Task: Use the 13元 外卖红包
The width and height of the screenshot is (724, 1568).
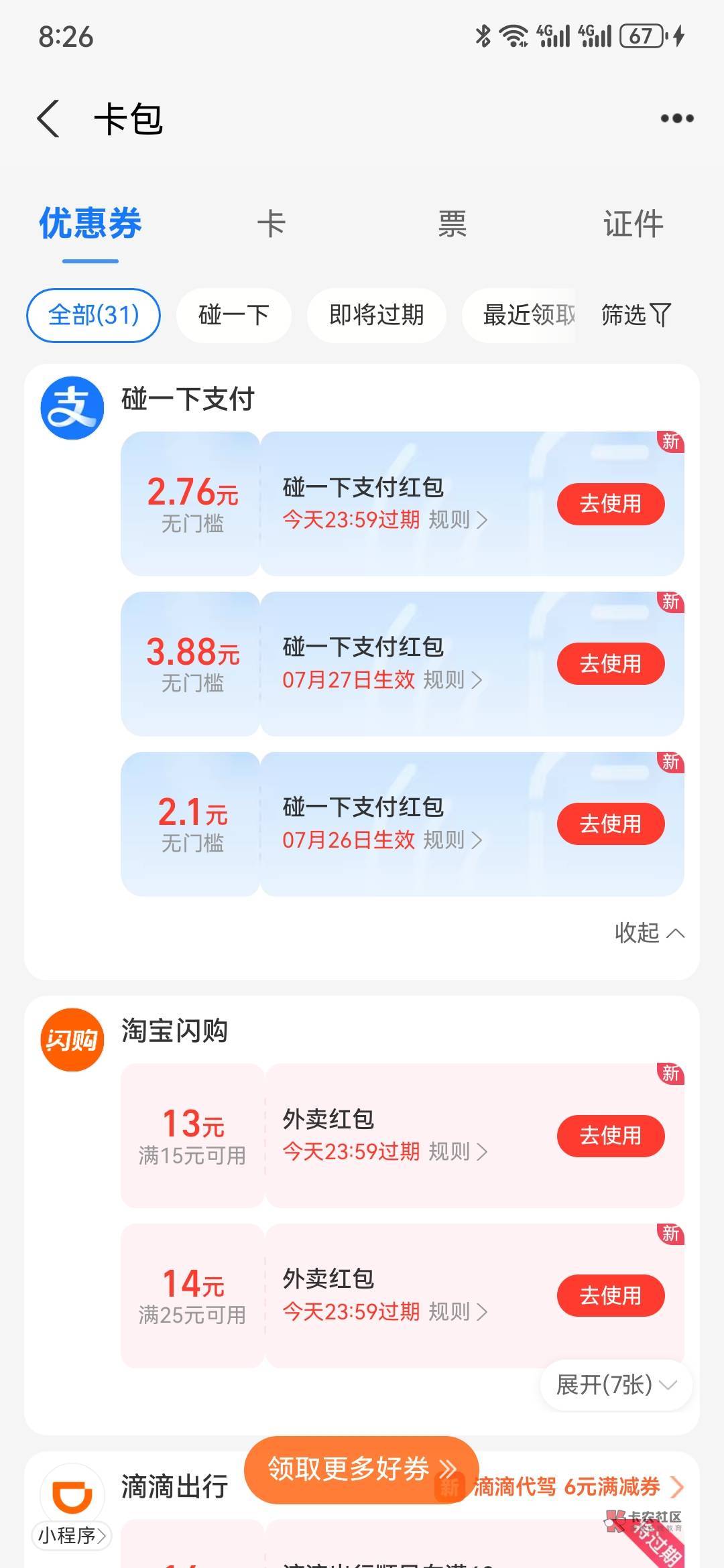Action: pos(610,1136)
